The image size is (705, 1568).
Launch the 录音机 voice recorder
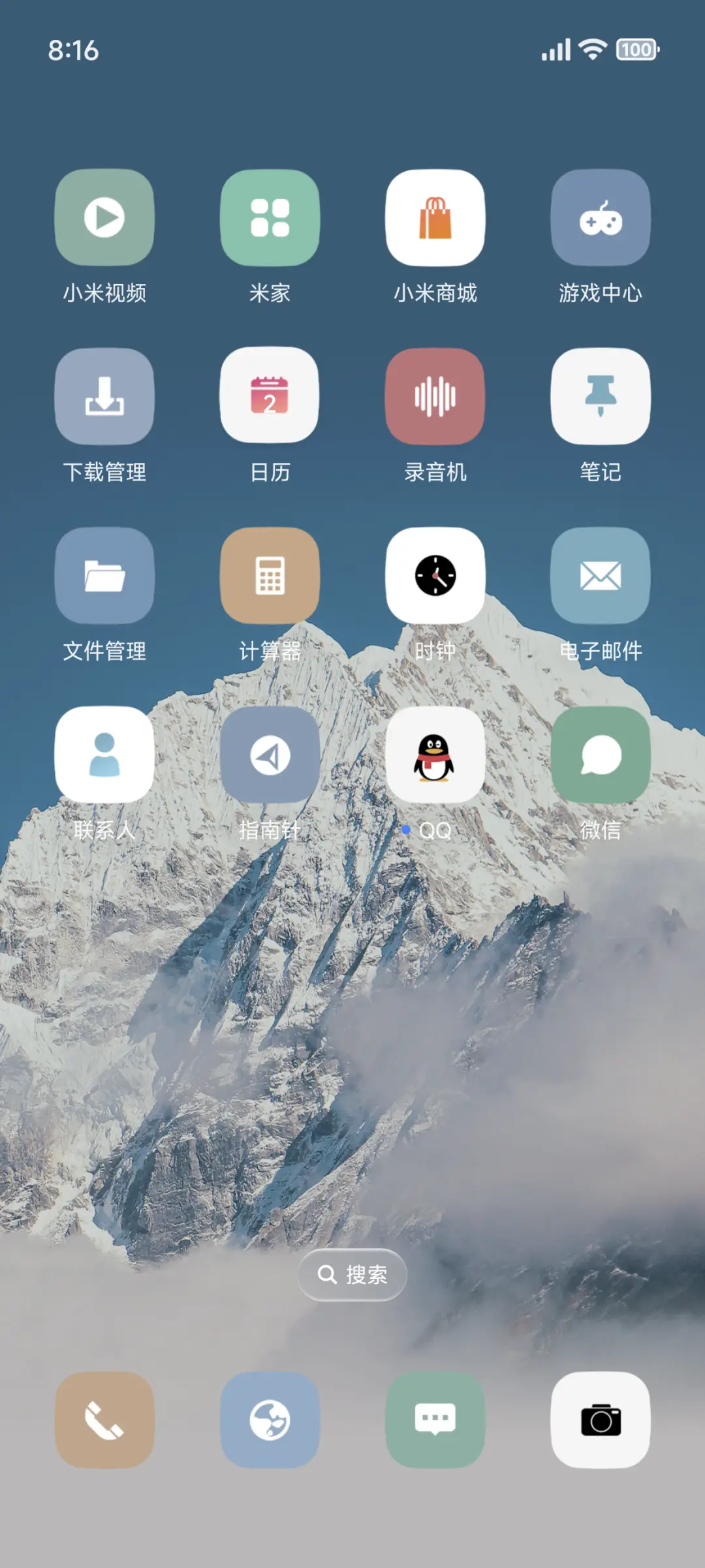click(435, 396)
